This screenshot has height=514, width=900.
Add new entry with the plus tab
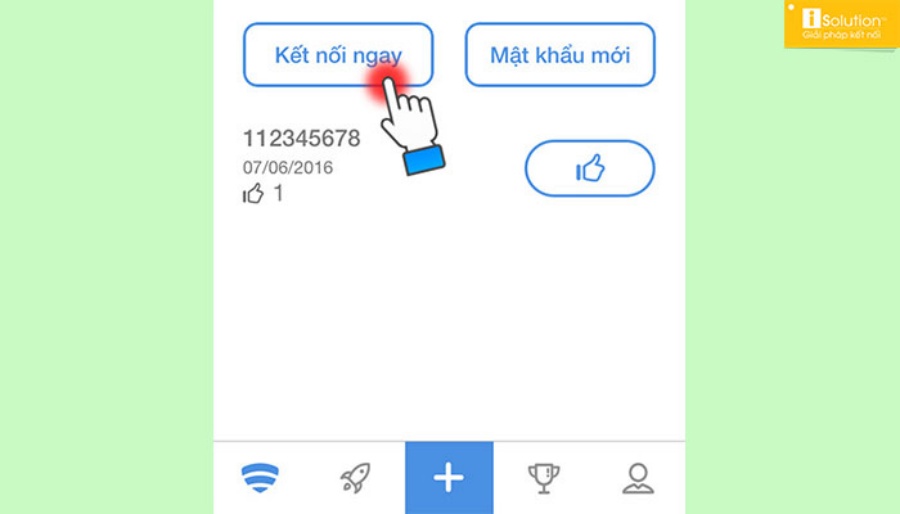[x=449, y=478]
